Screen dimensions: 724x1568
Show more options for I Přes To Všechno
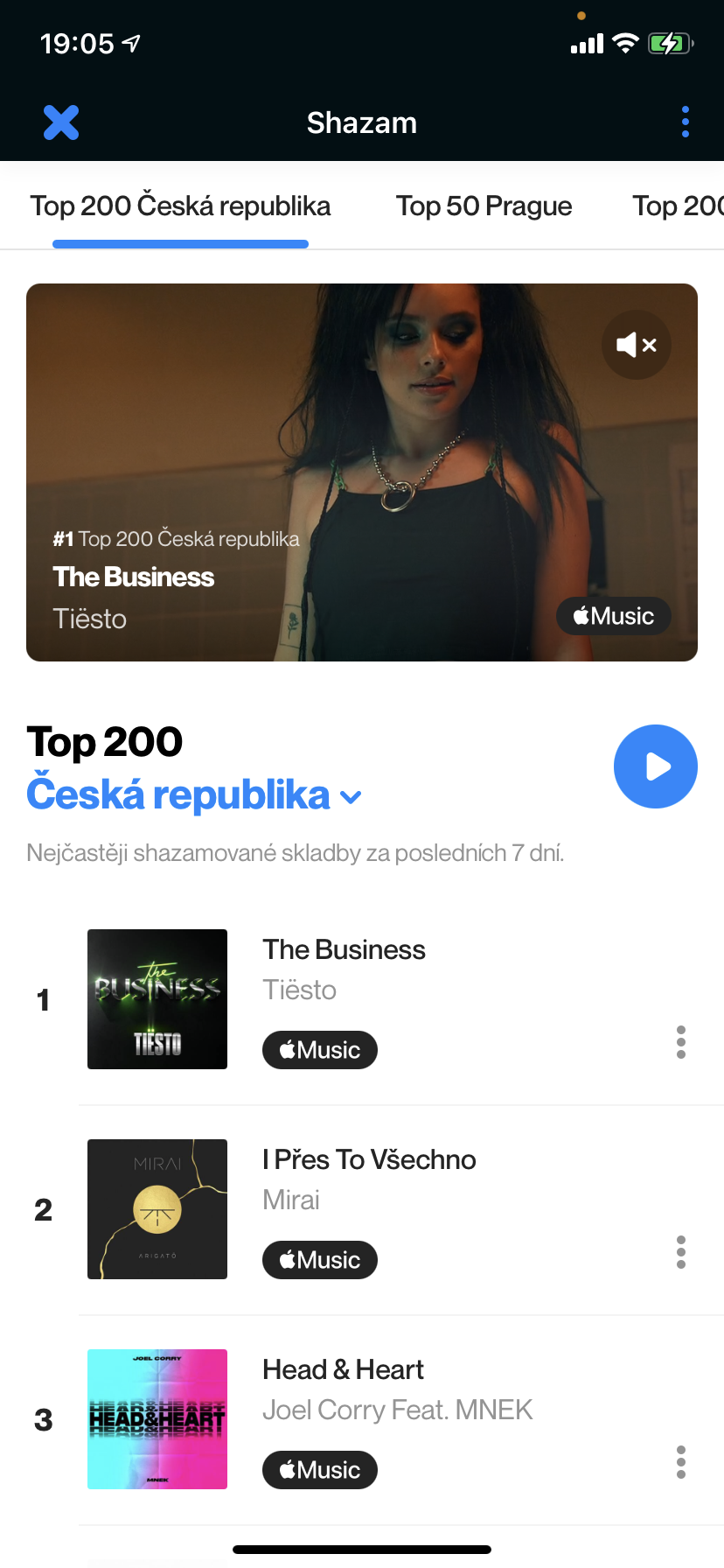click(681, 1252)
